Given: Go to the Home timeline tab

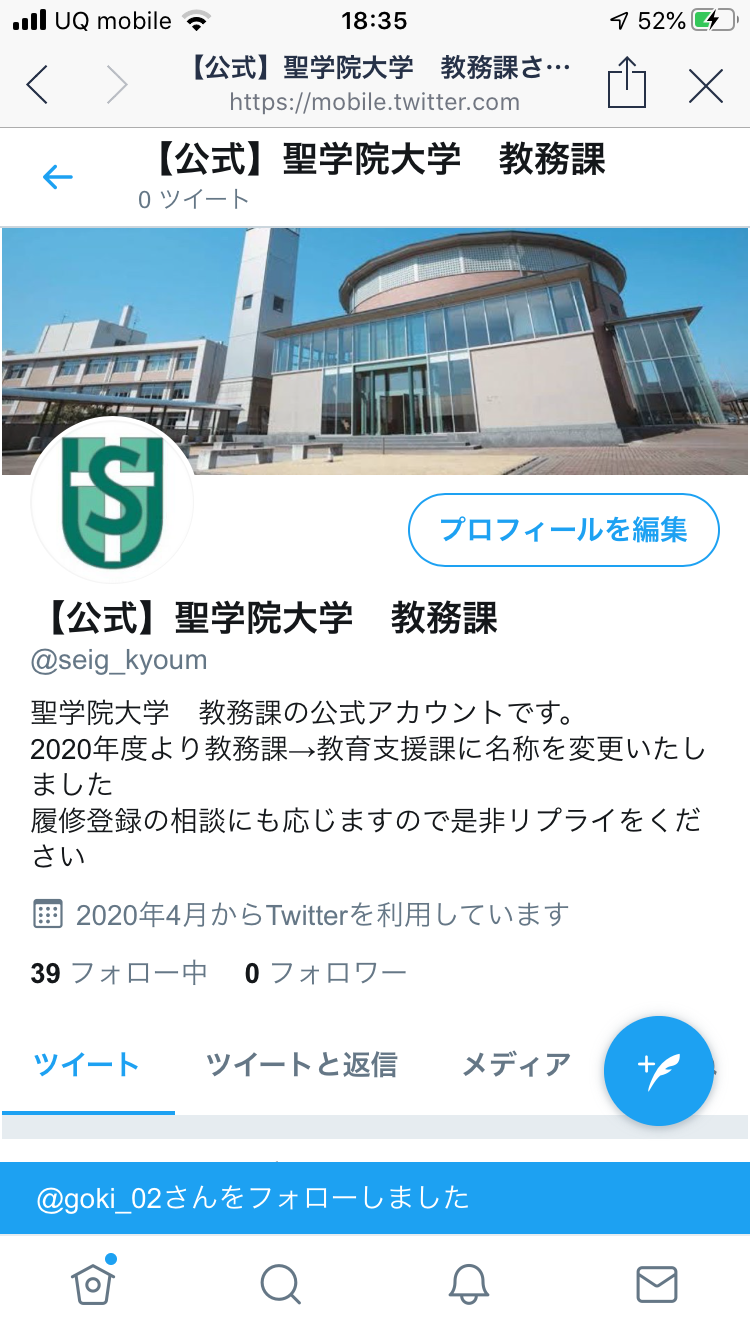Looking at the screenshot, I should point(93,1281).
